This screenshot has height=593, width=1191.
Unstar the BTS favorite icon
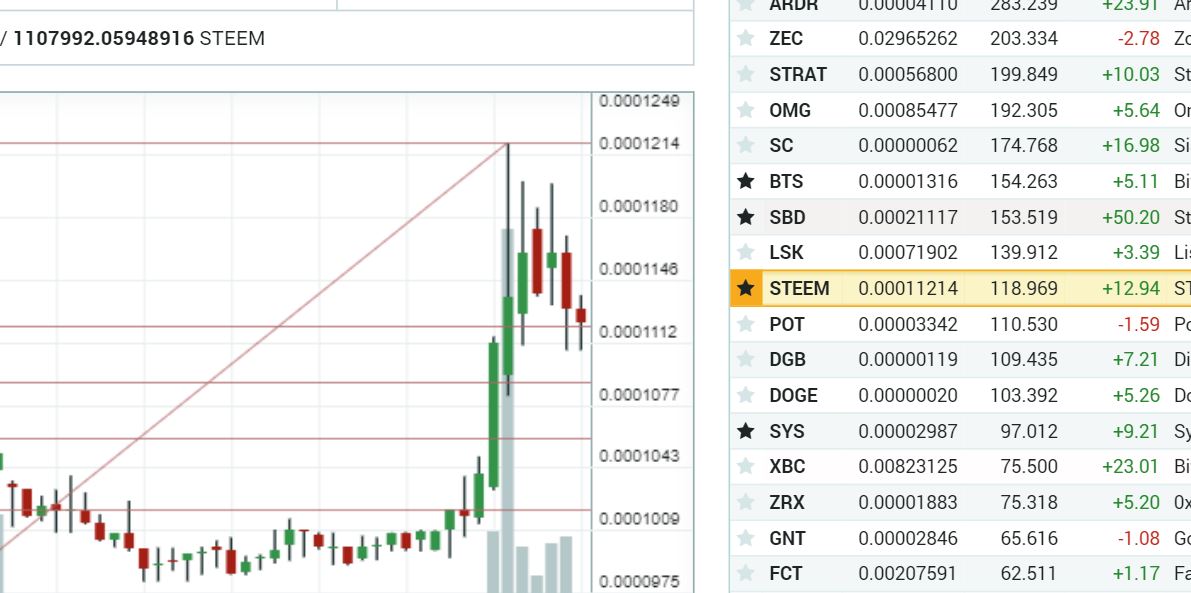point(745,182)
